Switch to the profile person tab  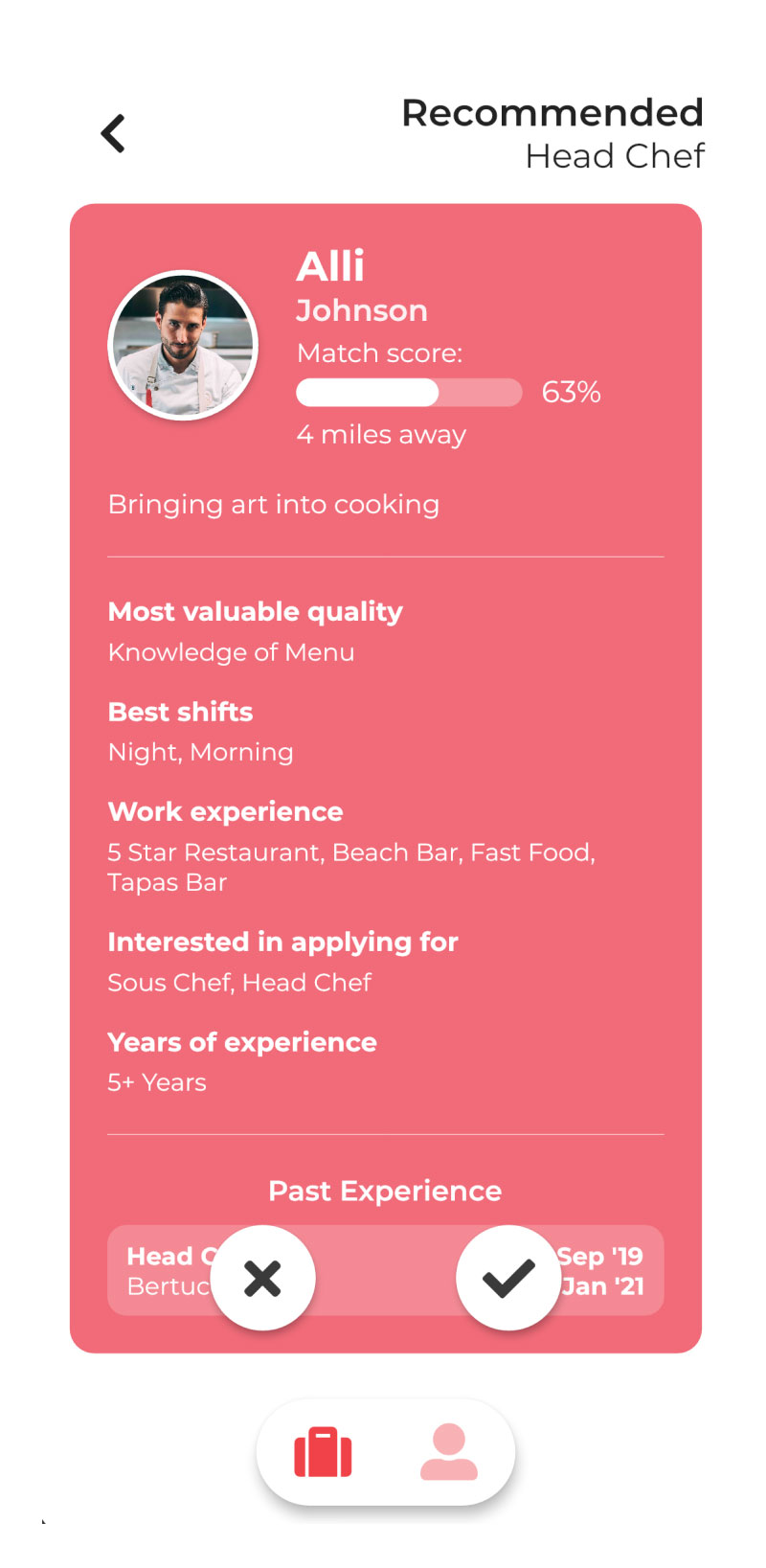click(x=448, y=1451)
